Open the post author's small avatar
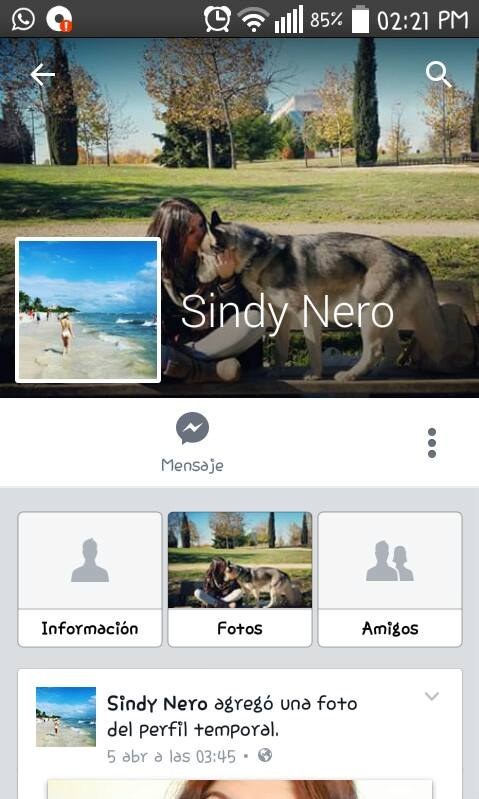Screen dimensions: 479x799 click(x=66, y=717)
